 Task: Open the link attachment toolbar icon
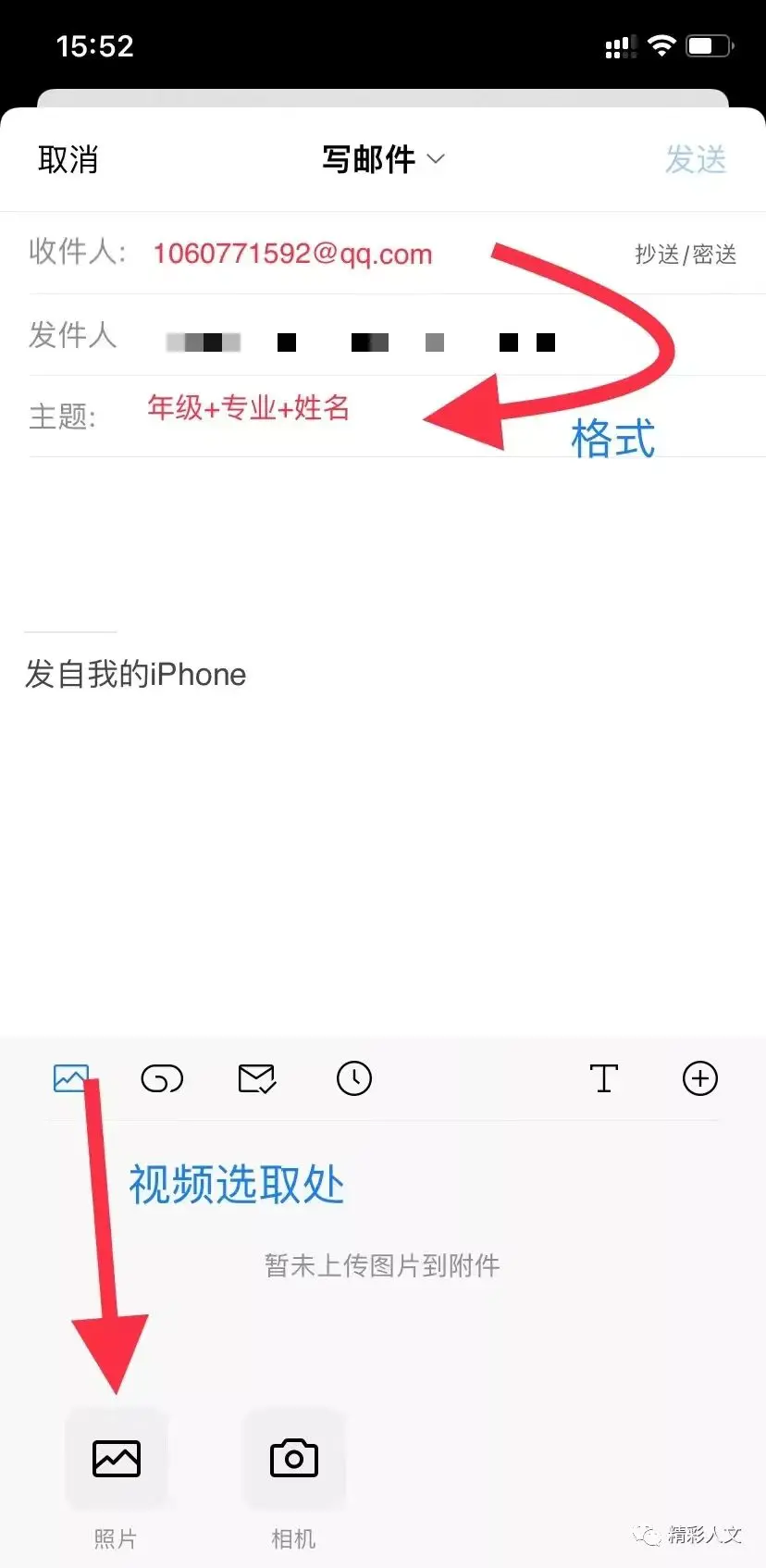pos(162,1078)
